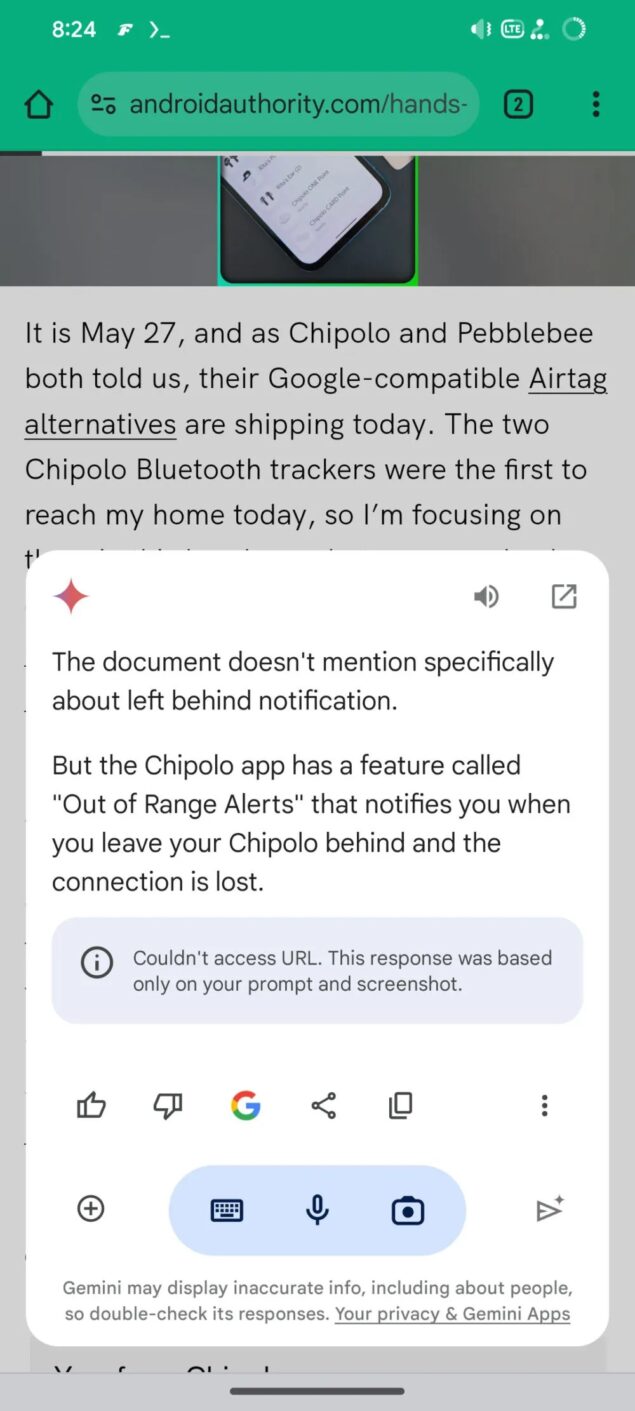Tap the send with sparkle icon
This screenshot has width=635, height=1411.
coord(549,1209)
